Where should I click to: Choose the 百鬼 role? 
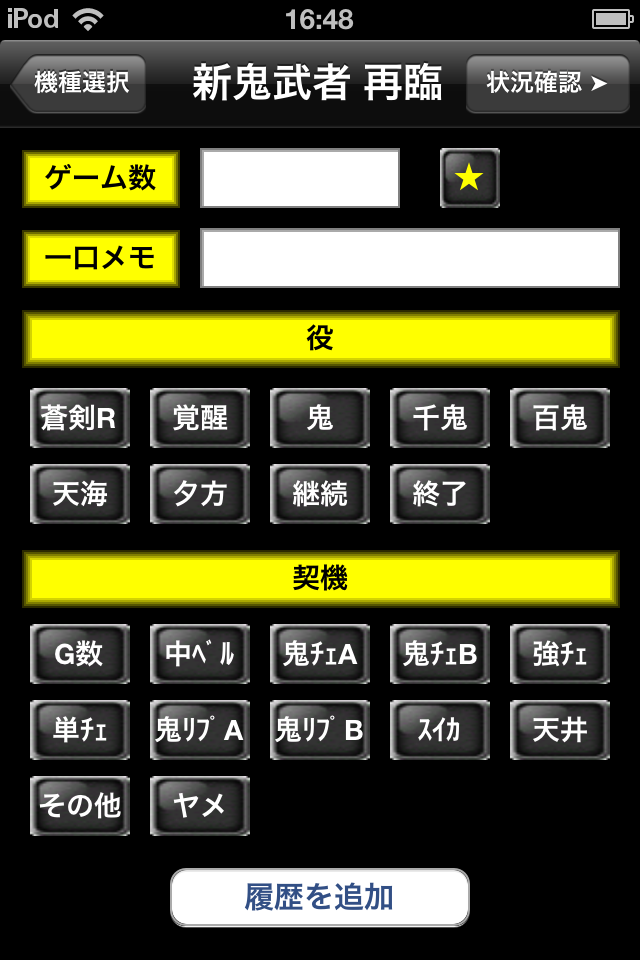pos(560,417)
